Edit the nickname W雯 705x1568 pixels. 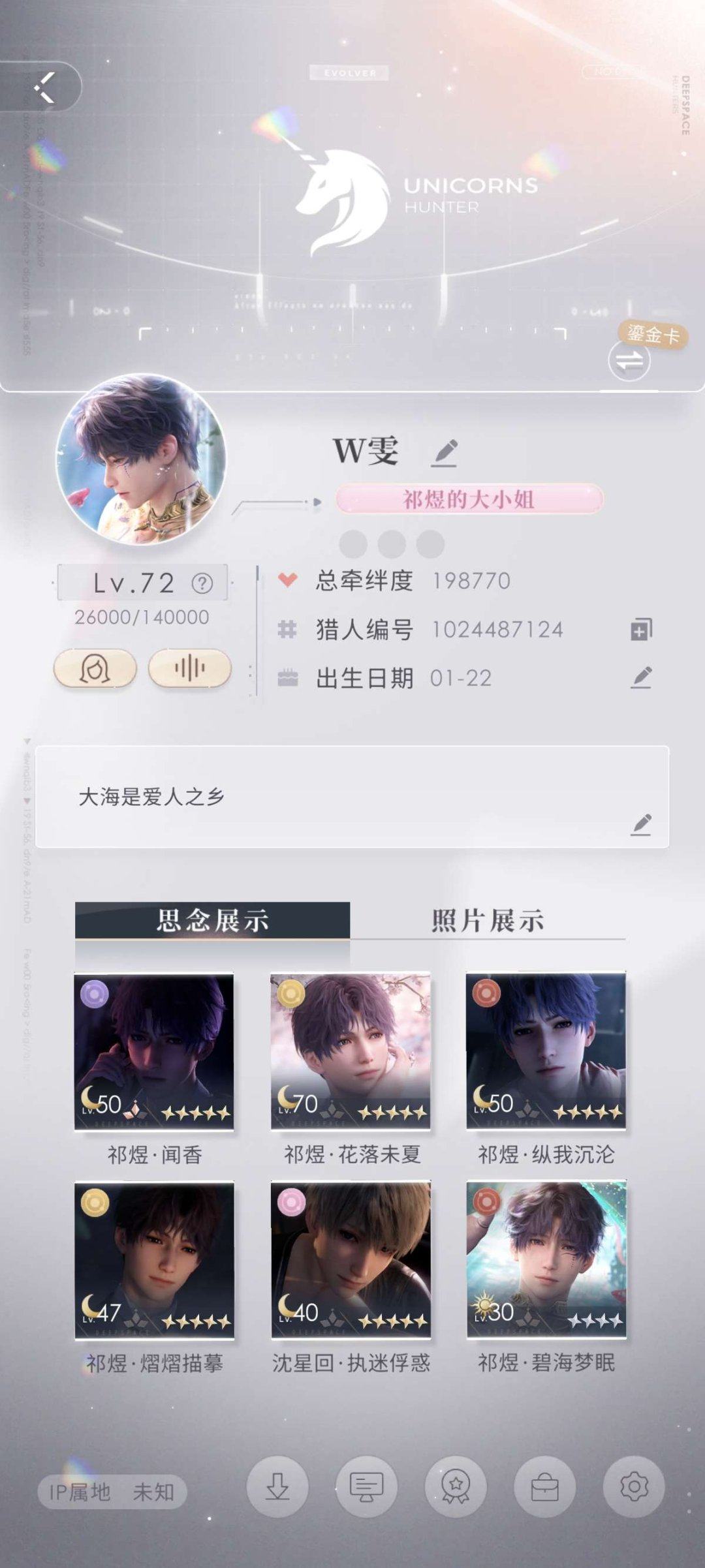[445, 452]
